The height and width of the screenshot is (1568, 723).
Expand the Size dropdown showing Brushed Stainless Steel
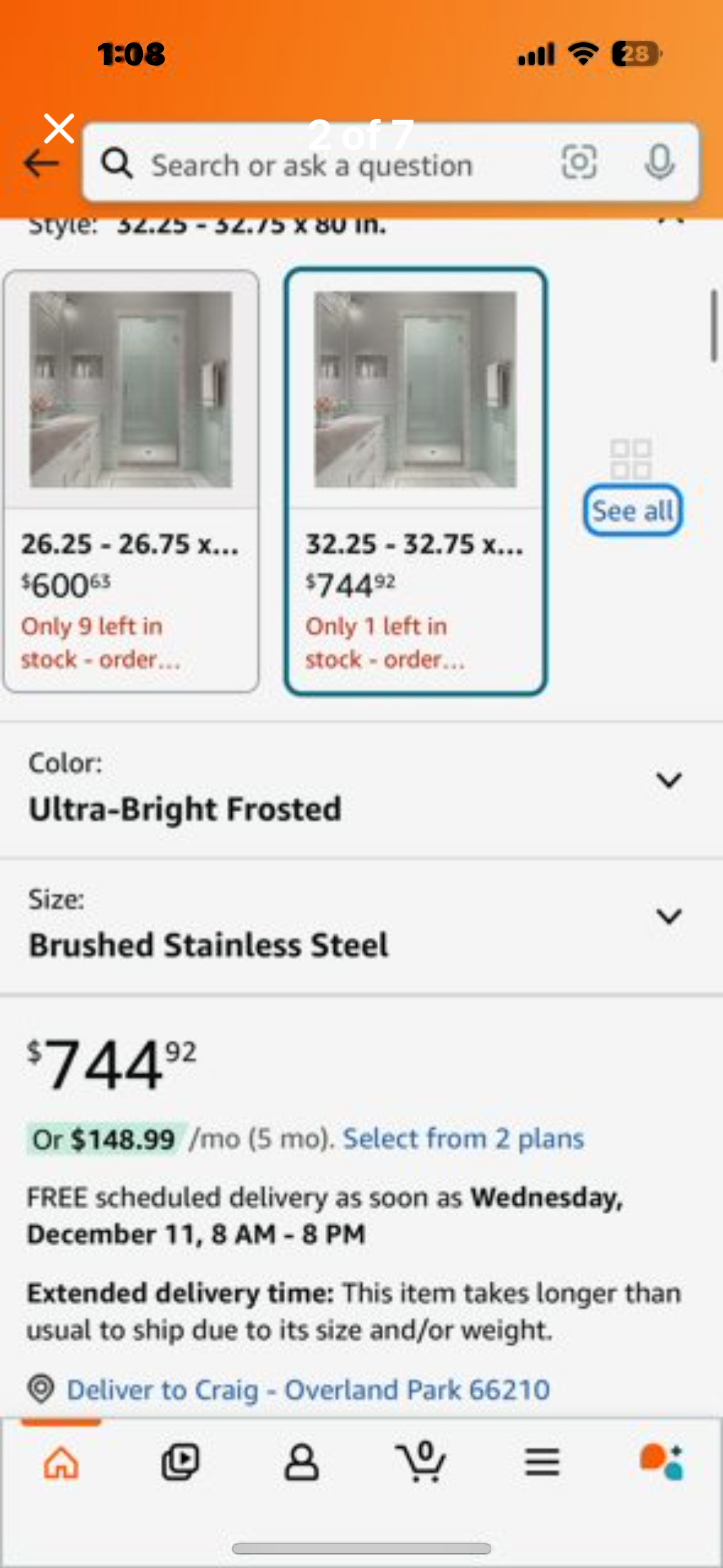pos(668,917)
